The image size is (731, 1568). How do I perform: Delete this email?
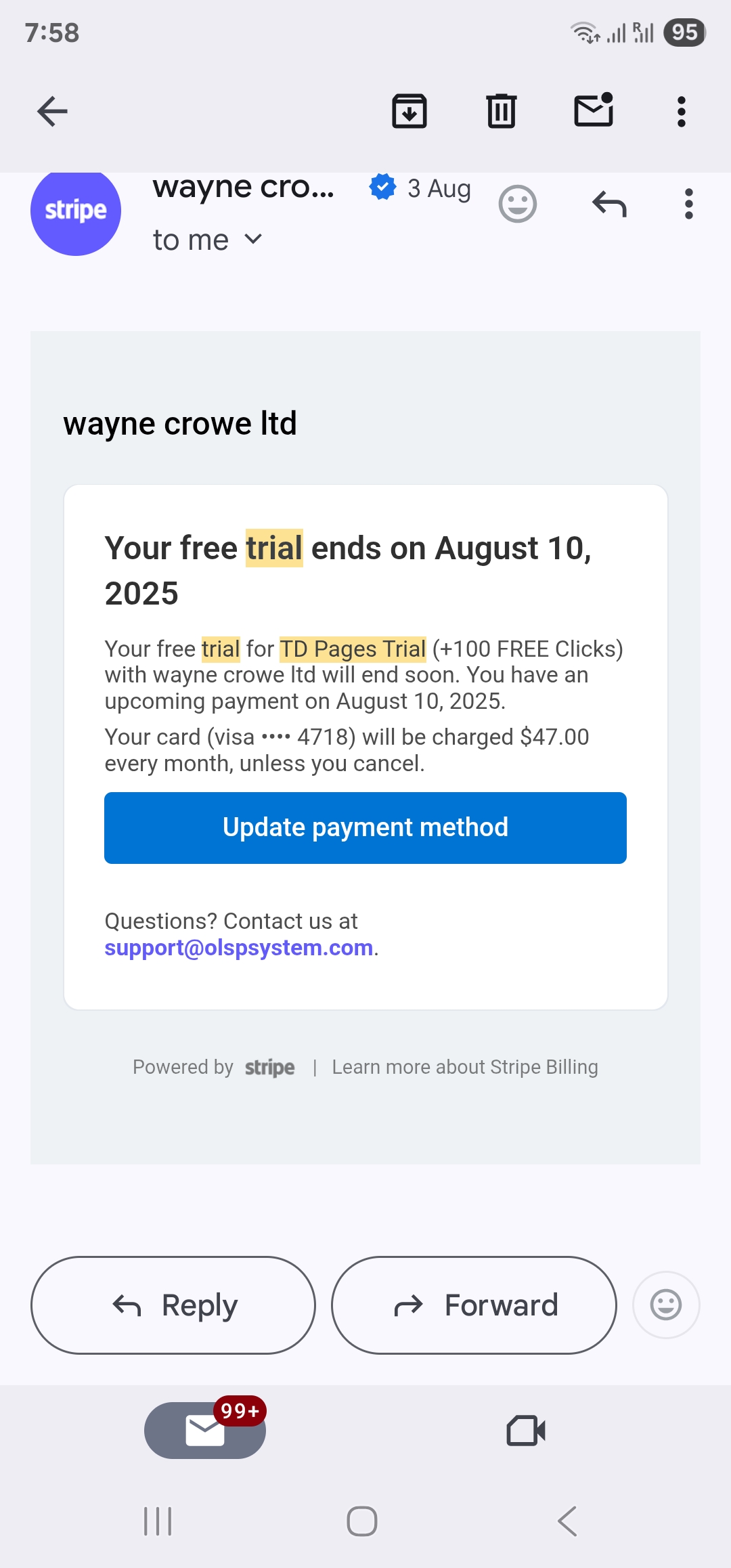tap(502, 112)
